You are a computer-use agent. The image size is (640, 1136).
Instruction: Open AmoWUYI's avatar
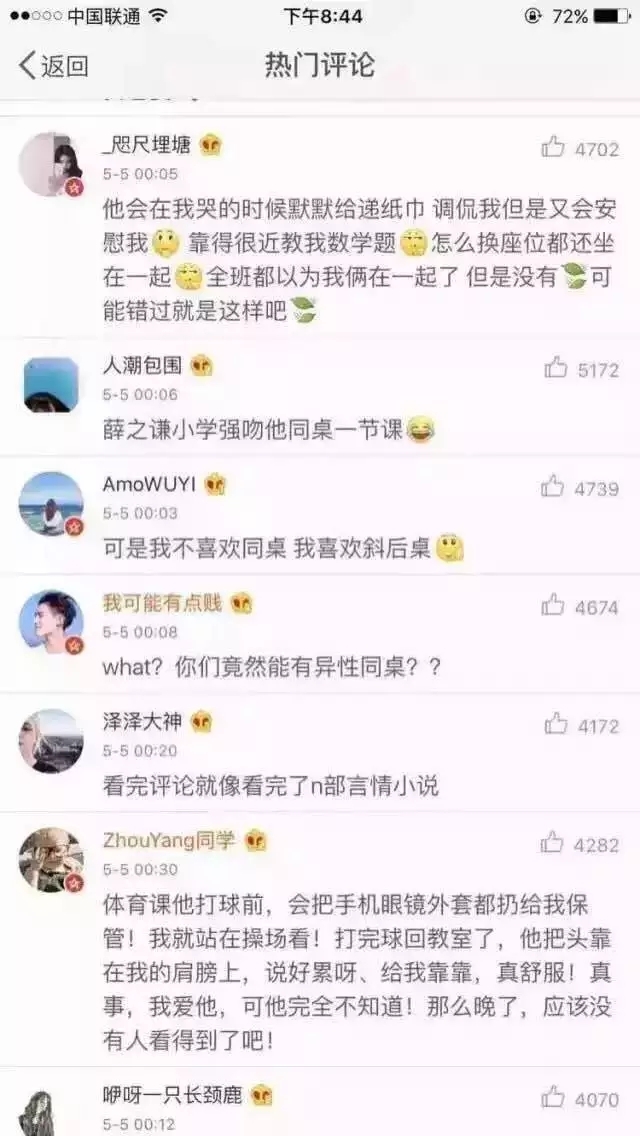pyautogui.click(x=50, y=503)
